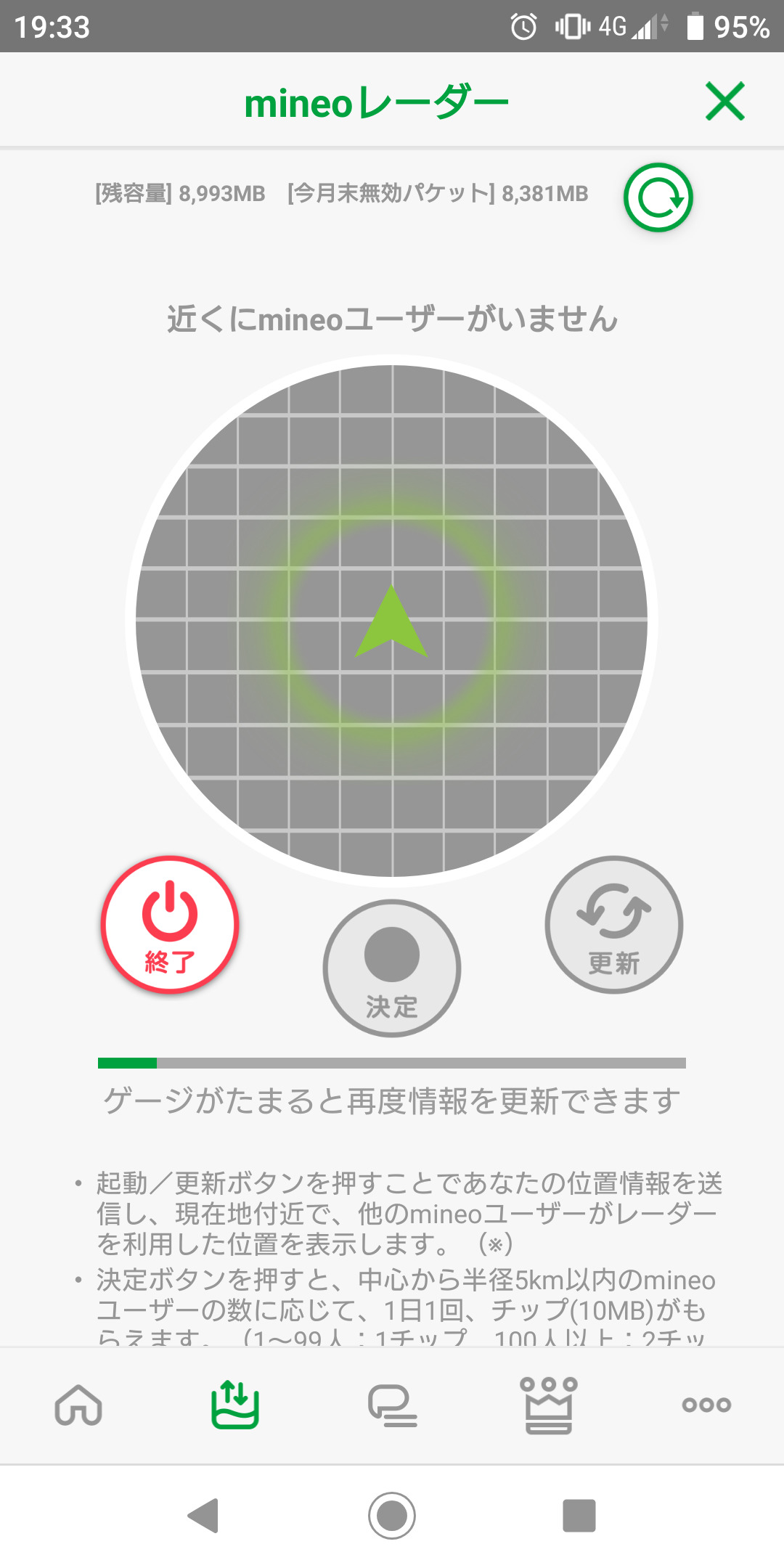
Task: Switch to the chat tab
Action: pos(392,1405)
